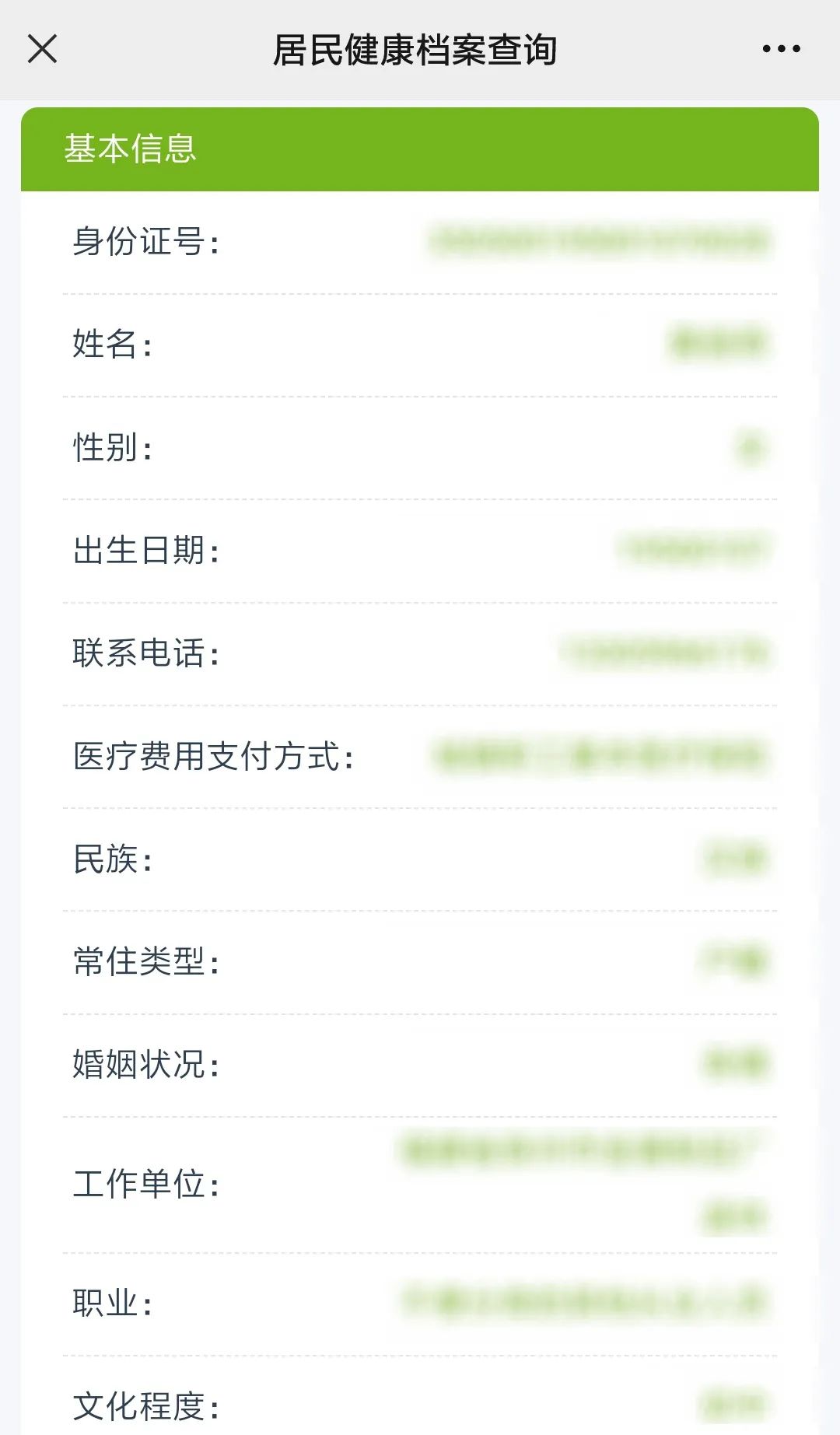
Task: Click the 身份证号 field label
Action: point(144,242)
